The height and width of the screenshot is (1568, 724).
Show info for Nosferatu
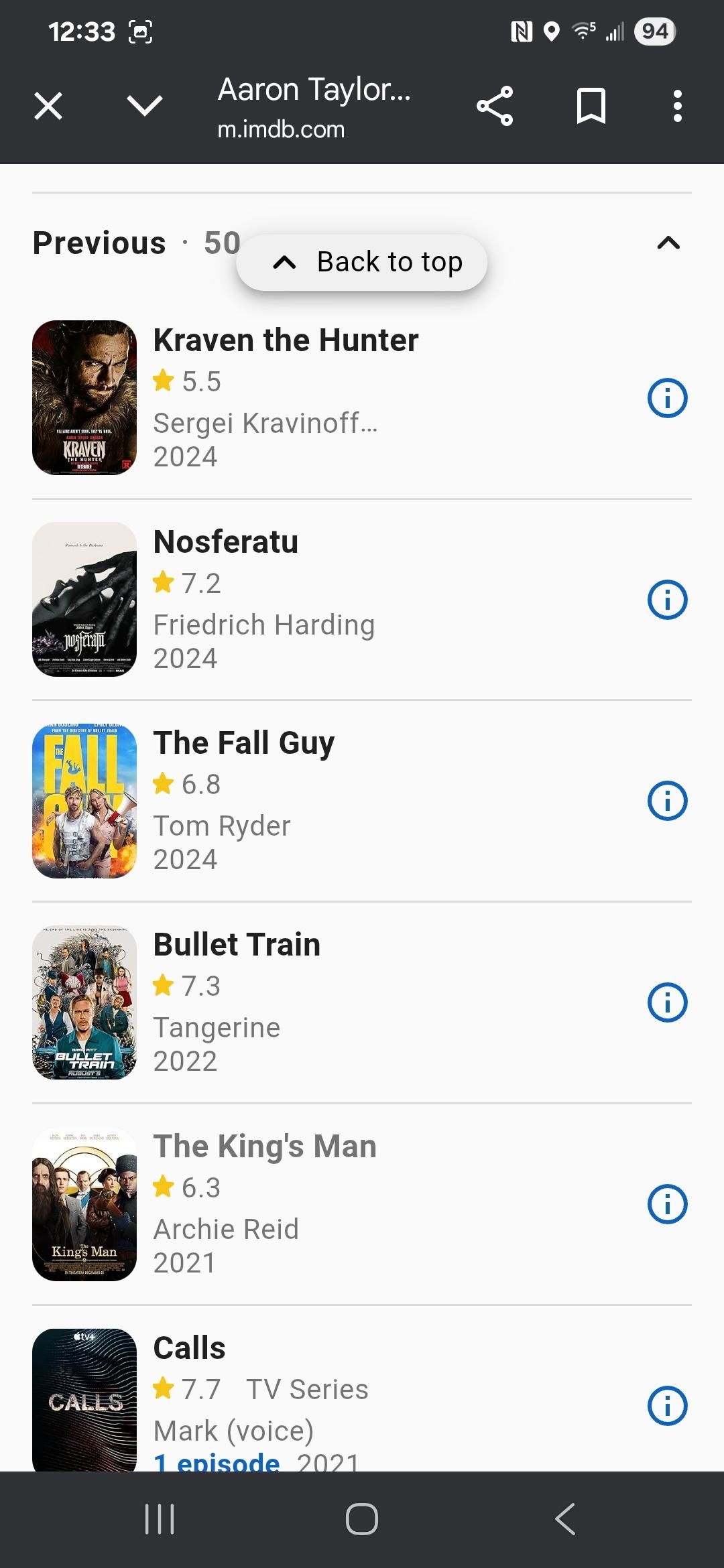click(667, 600)
